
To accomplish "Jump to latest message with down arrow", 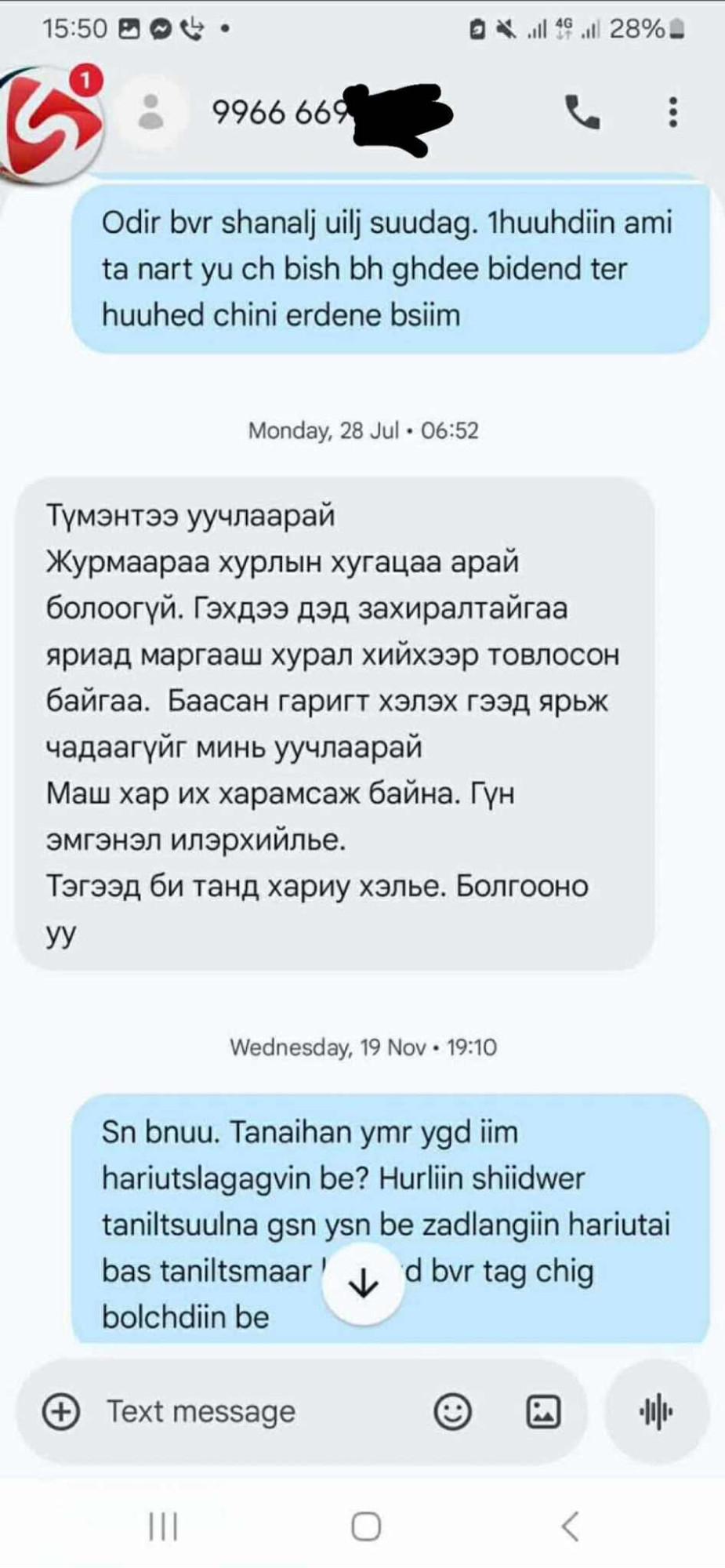I will [363, 1283].
